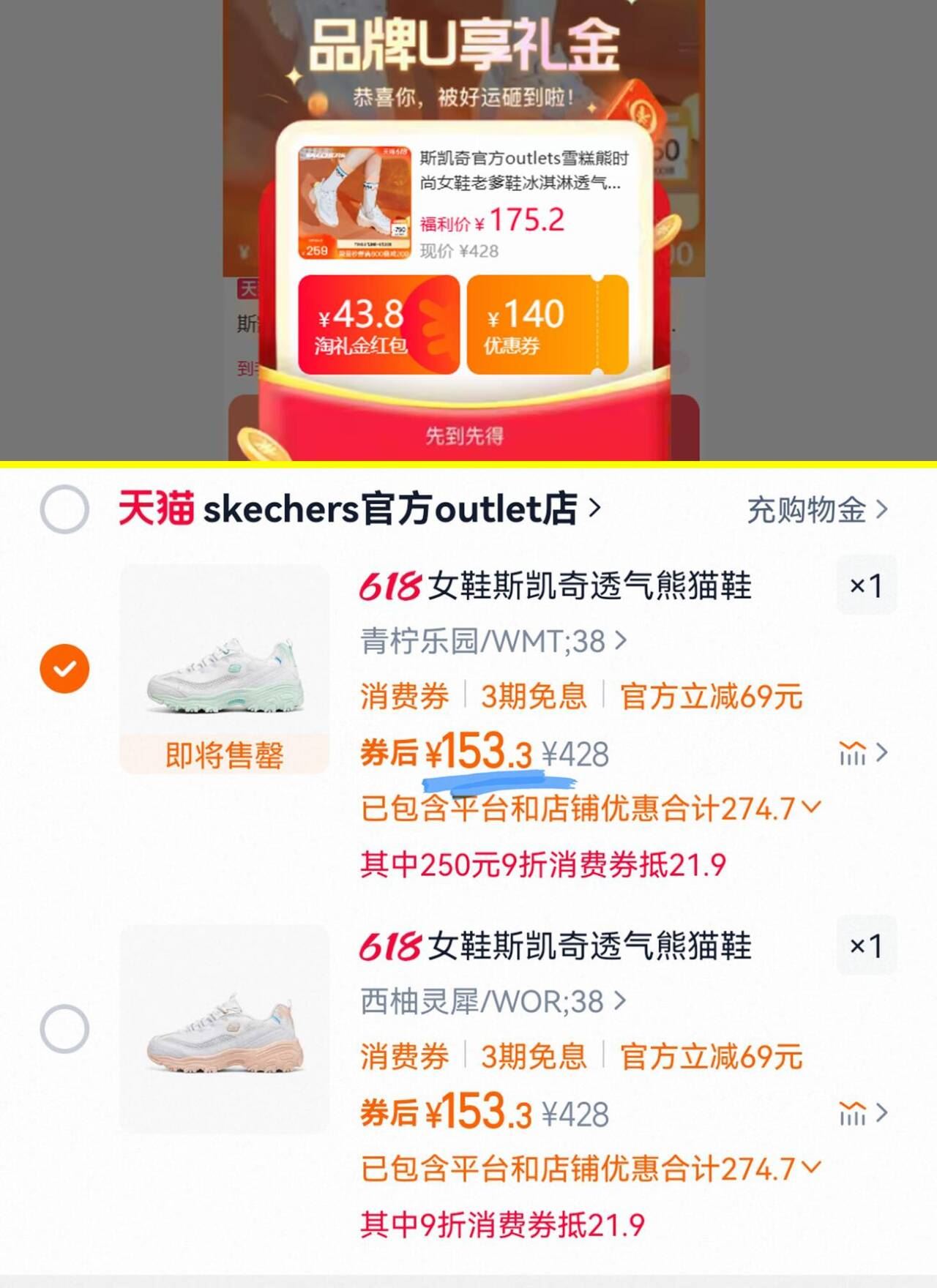The width and height of the screenshot is (937, 1288).
Task: Click the Tmall logo beside the store name
Action: (158, 510)
